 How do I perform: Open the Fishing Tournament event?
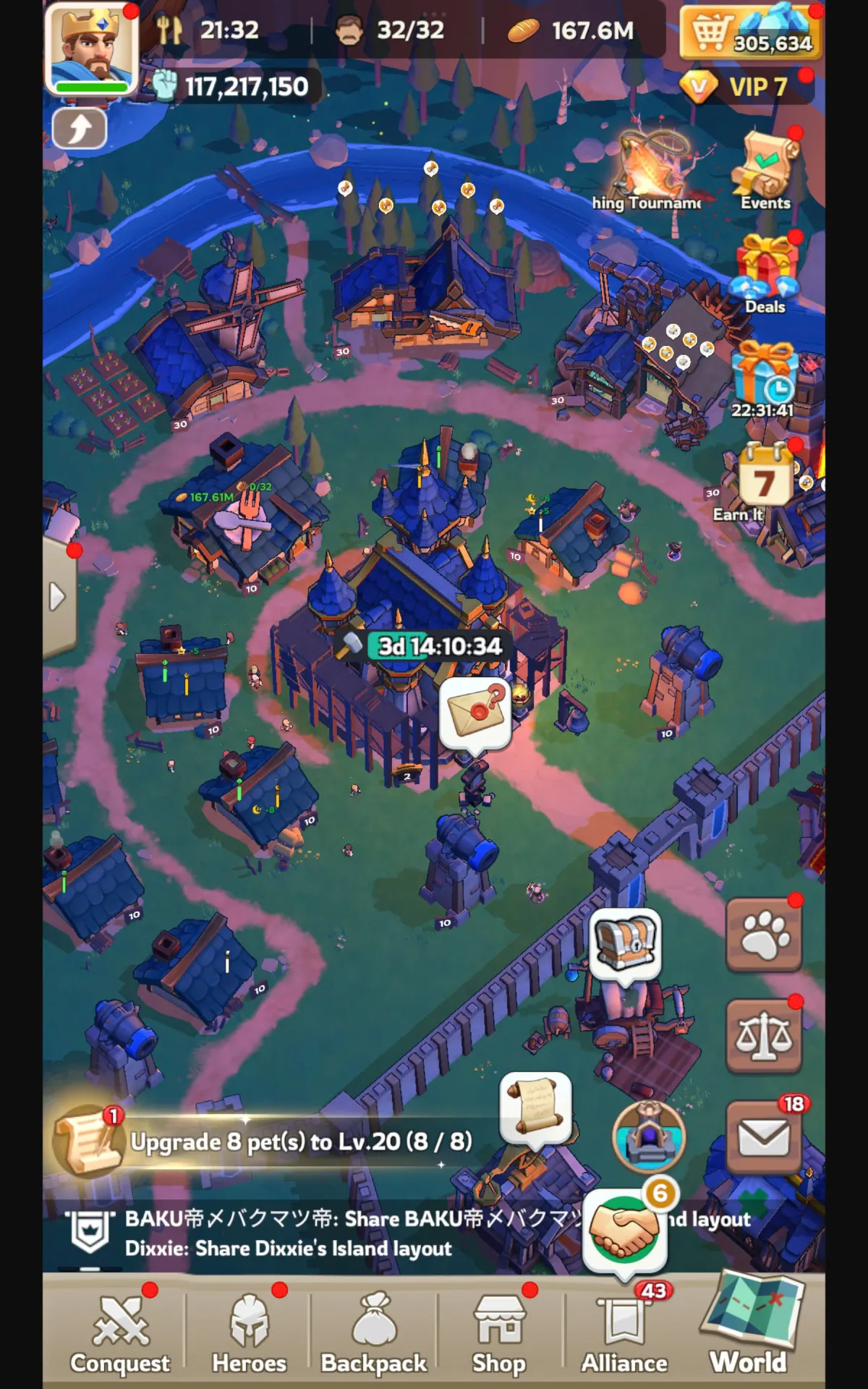pos(647,172)
